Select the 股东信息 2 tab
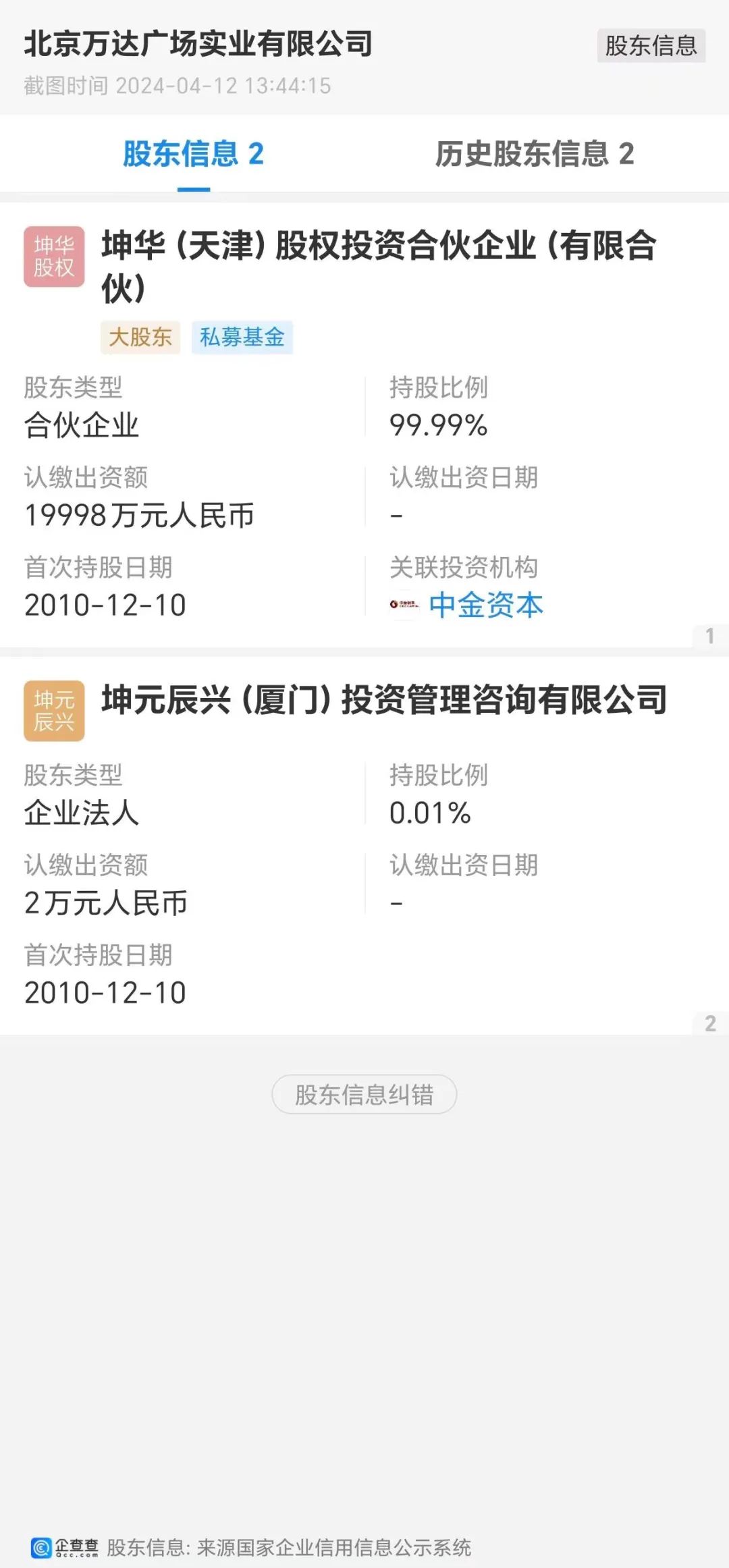Screen dimensions: 729x1568 pos(193,154)
